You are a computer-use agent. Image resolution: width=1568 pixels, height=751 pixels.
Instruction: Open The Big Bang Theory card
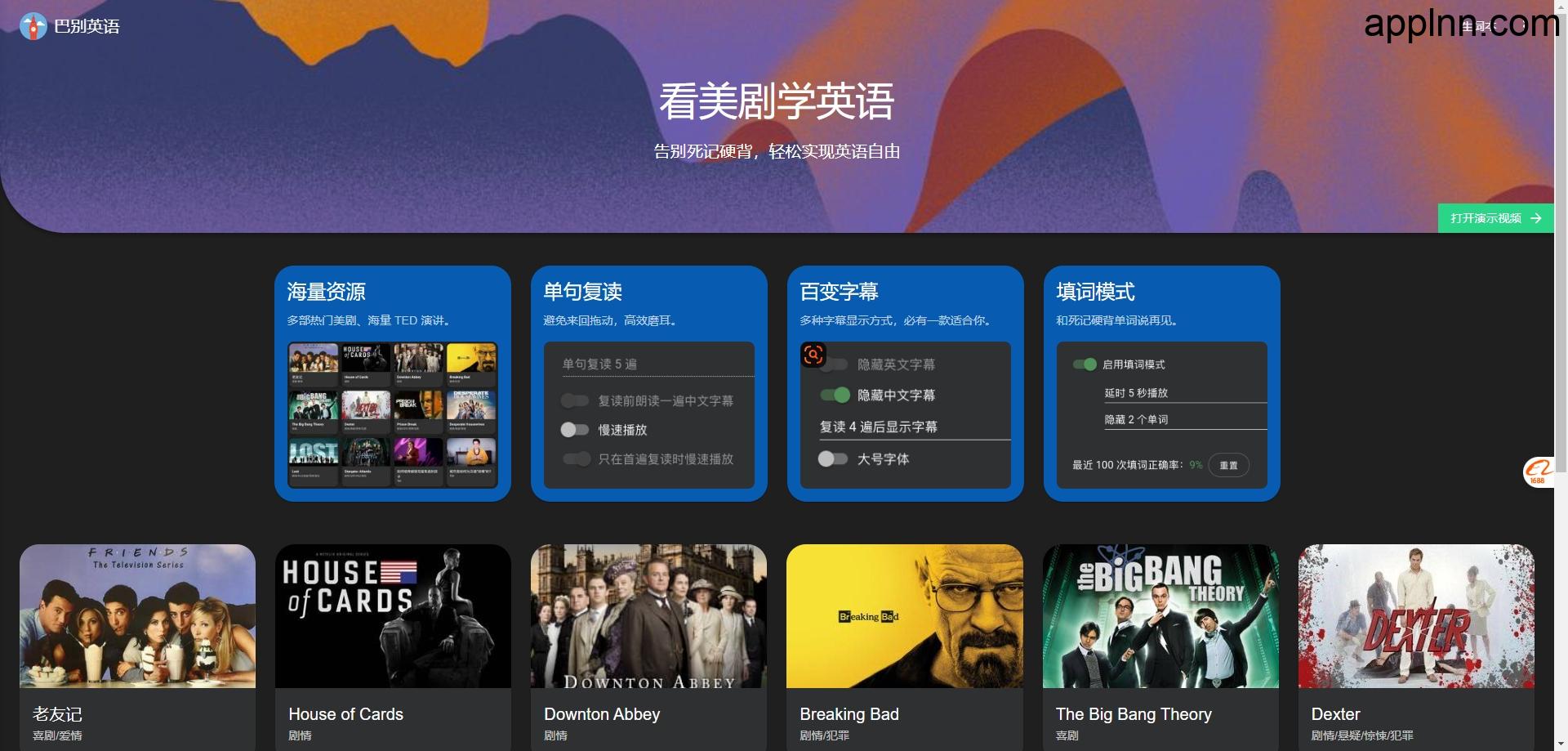pyautogui.click(x=1160, y=646)
